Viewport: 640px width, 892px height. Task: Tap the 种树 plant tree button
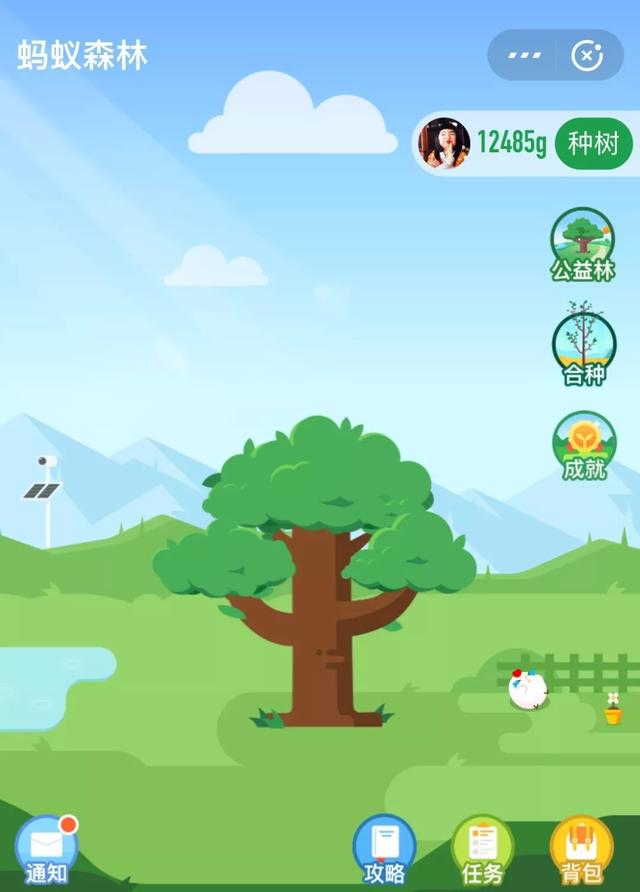coord(594,143)
